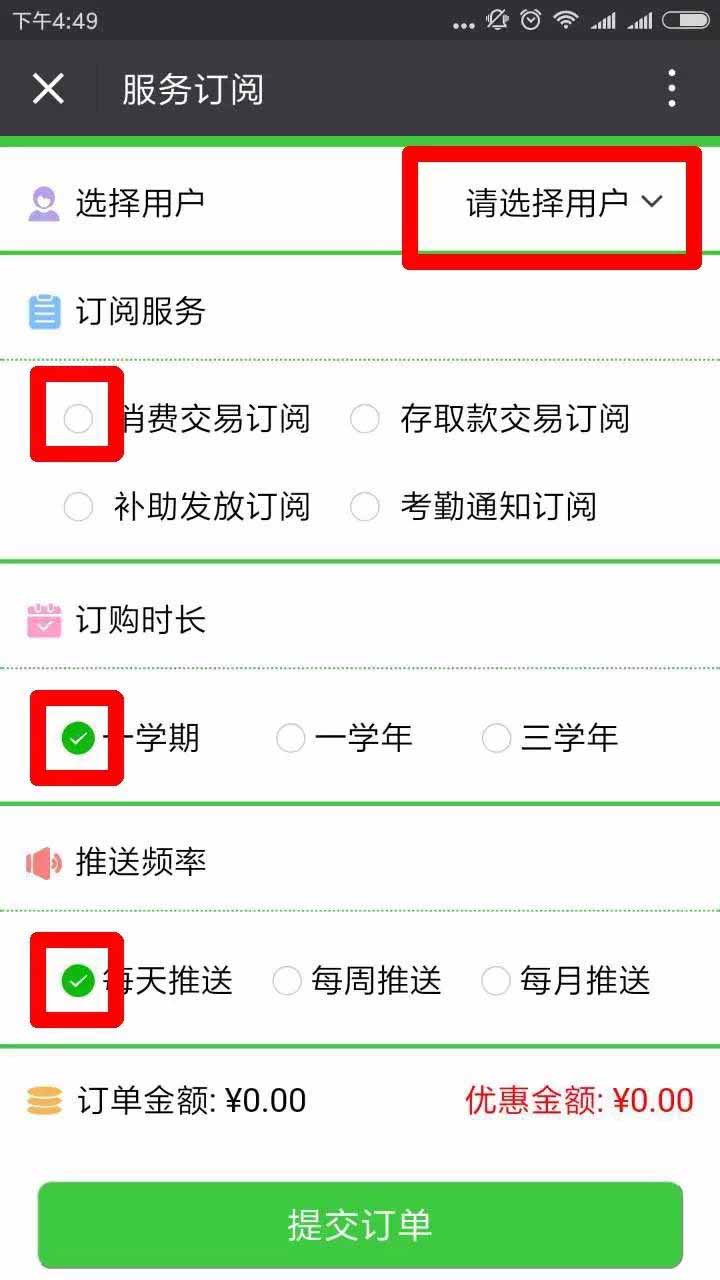The image size is (720, 1280).
Task: Open the three-dot overflow menu
Action: coord(672,89)
